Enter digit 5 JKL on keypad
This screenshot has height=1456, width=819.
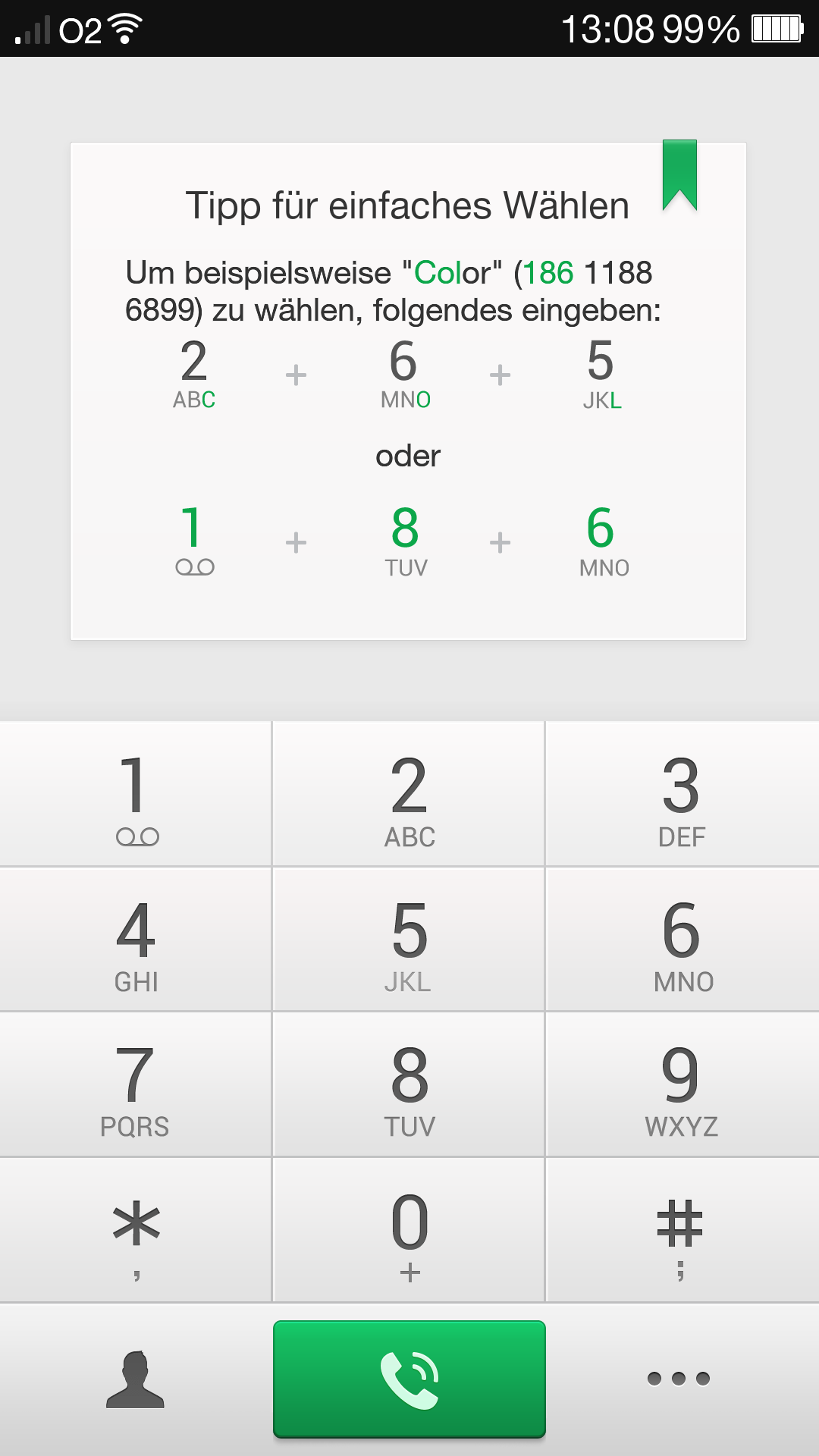click(x=409, y=940)
